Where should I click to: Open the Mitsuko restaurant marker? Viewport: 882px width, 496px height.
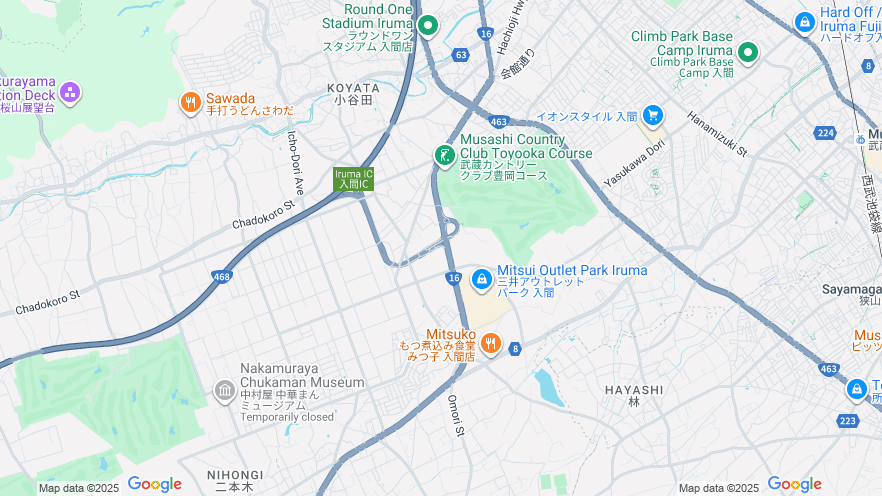490,345
